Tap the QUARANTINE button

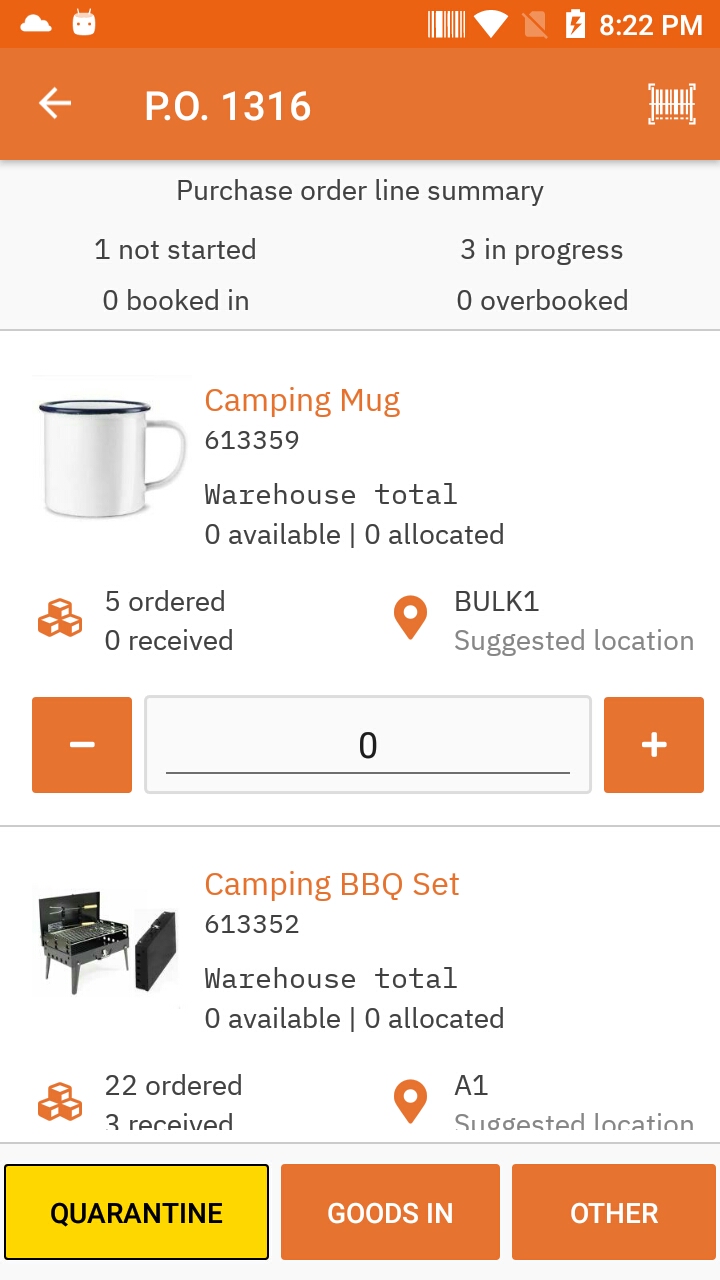pos(137,1211)
